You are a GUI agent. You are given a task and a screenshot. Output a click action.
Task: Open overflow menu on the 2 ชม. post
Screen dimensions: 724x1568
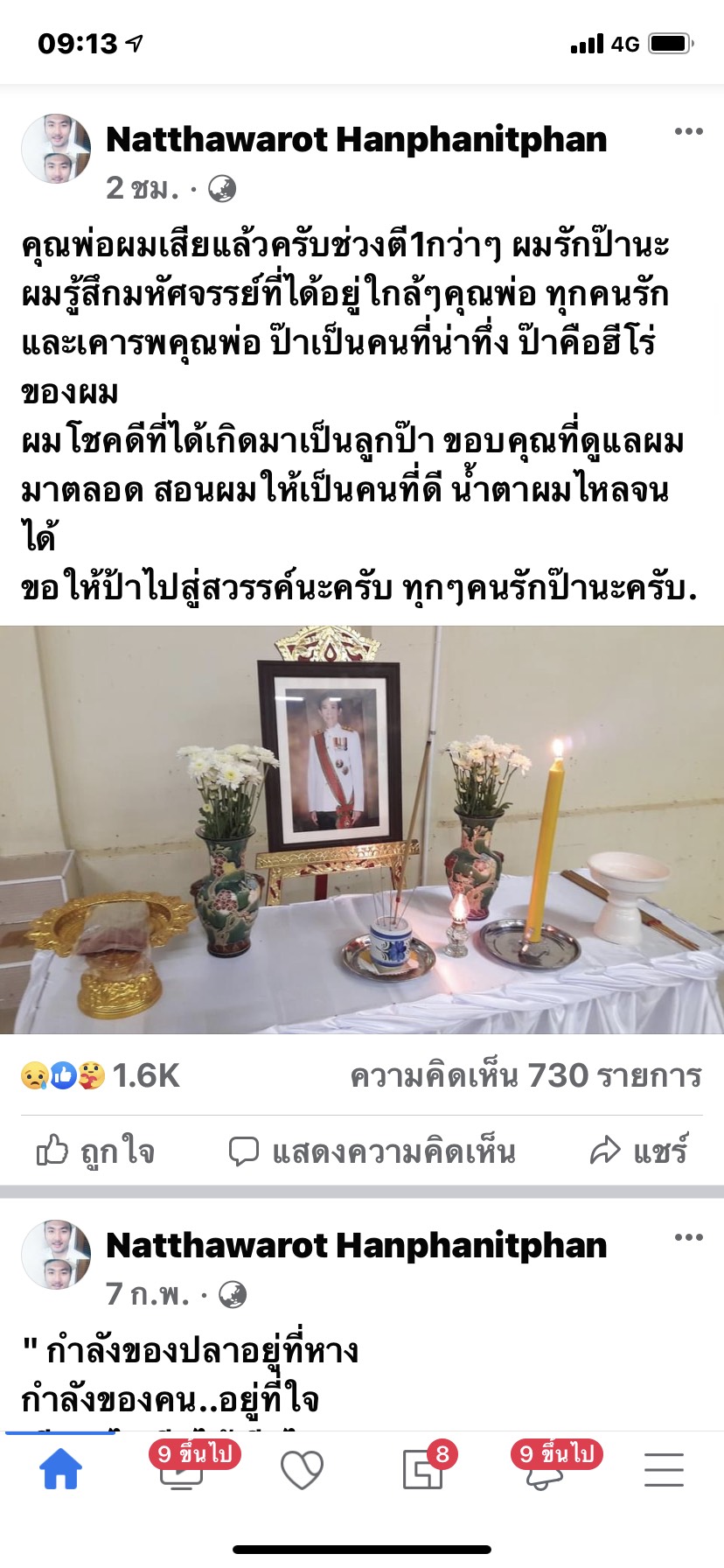[x=688, y=132]
